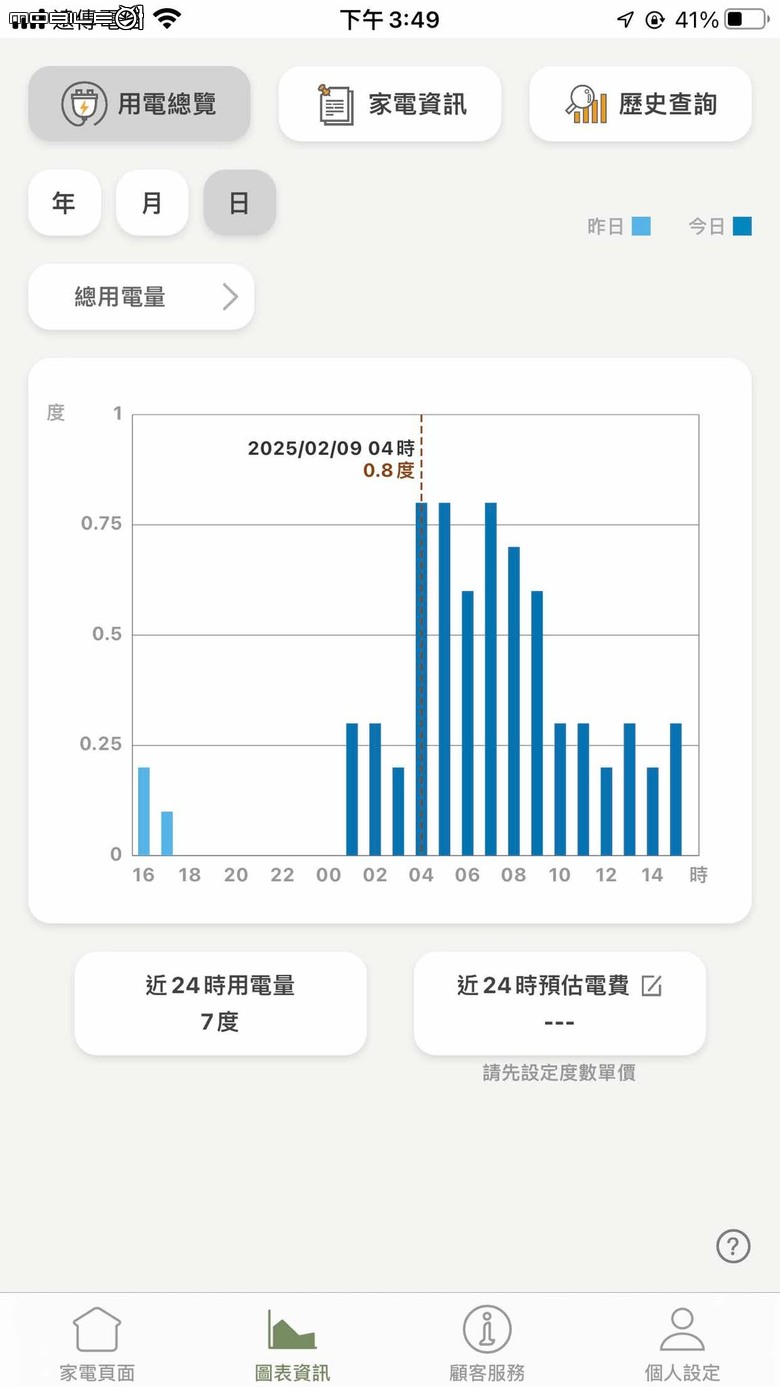Select the 月 monthly view
This screenshot has width=780, height=1387.
152,203
